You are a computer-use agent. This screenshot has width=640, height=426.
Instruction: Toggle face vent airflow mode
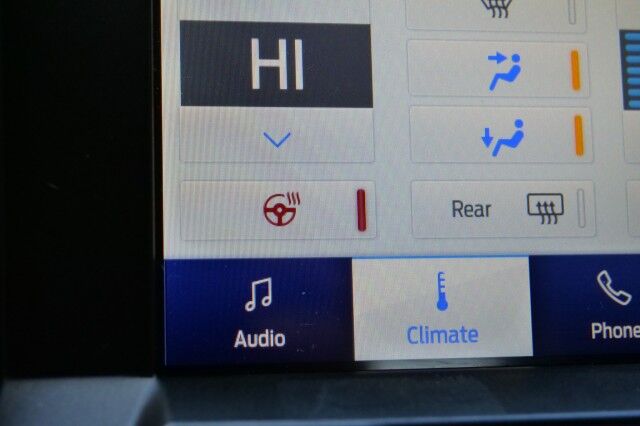503,70
